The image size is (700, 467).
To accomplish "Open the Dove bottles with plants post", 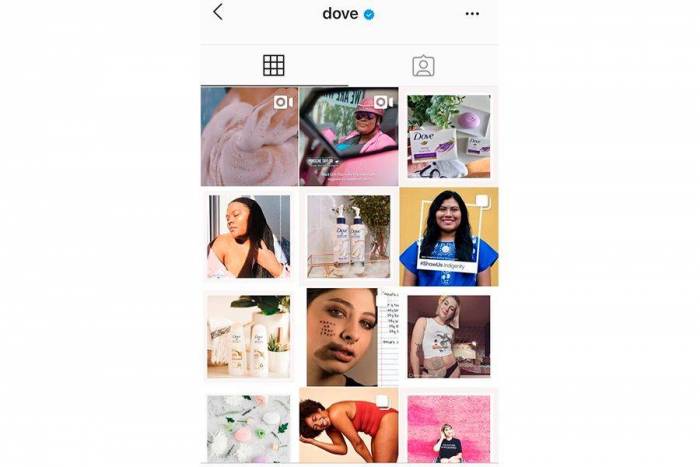I will tap(249, 336).
